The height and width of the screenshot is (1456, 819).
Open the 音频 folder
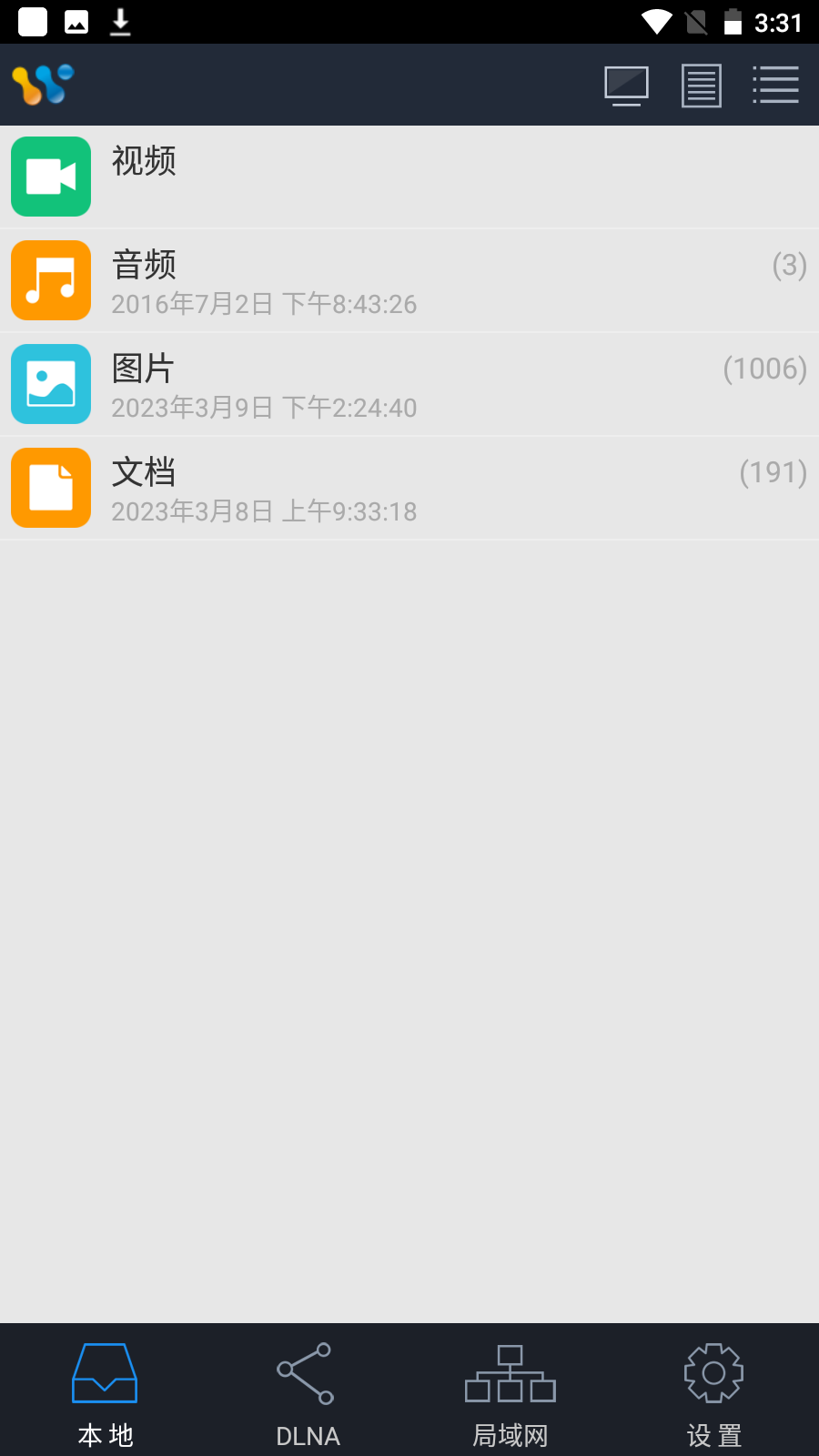(x=409, y=280)
